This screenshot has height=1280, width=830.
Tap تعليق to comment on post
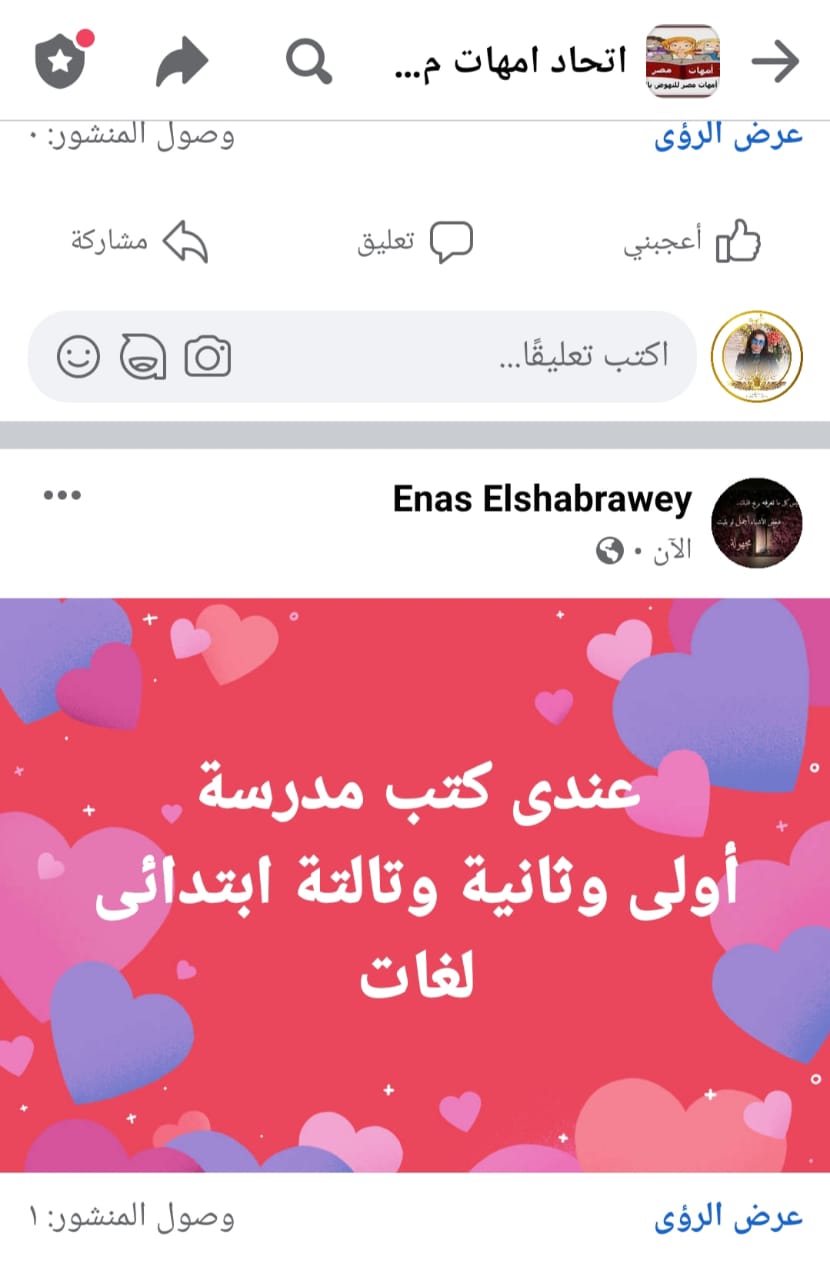(415, 241)
